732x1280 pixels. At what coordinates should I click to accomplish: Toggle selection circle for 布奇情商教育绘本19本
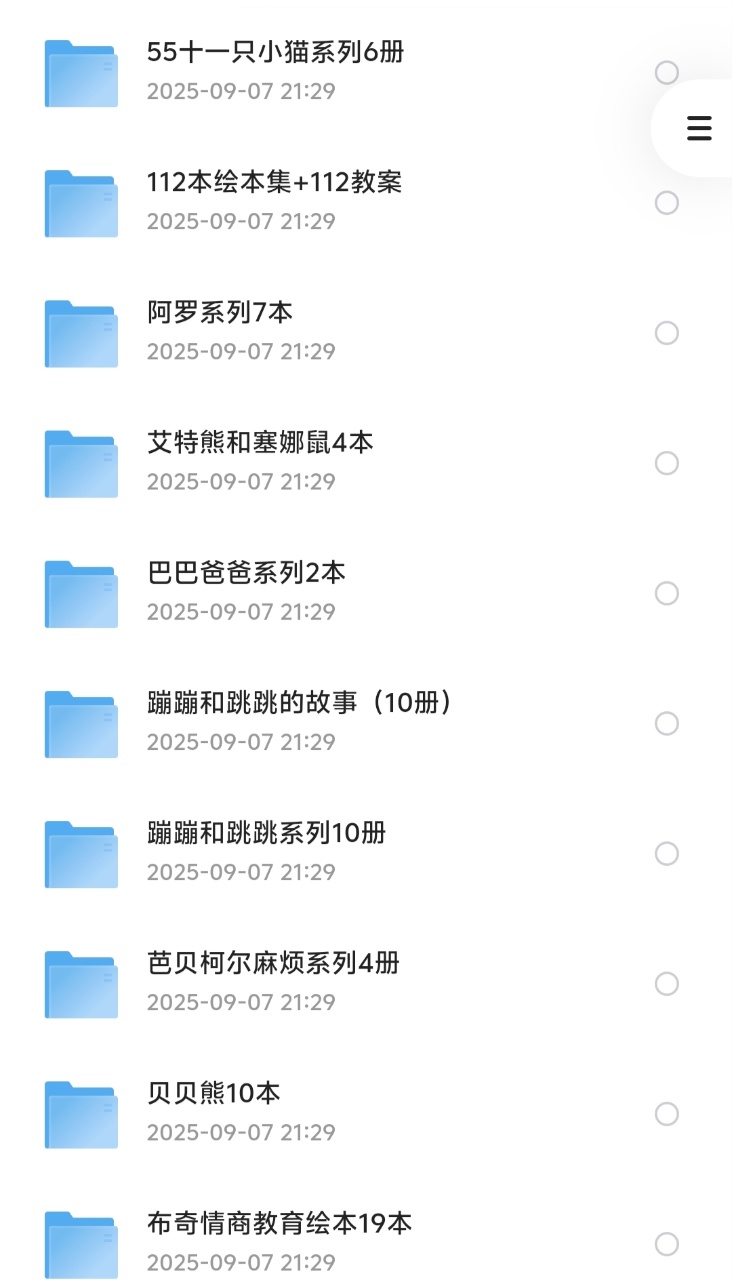click(665, 1243)
